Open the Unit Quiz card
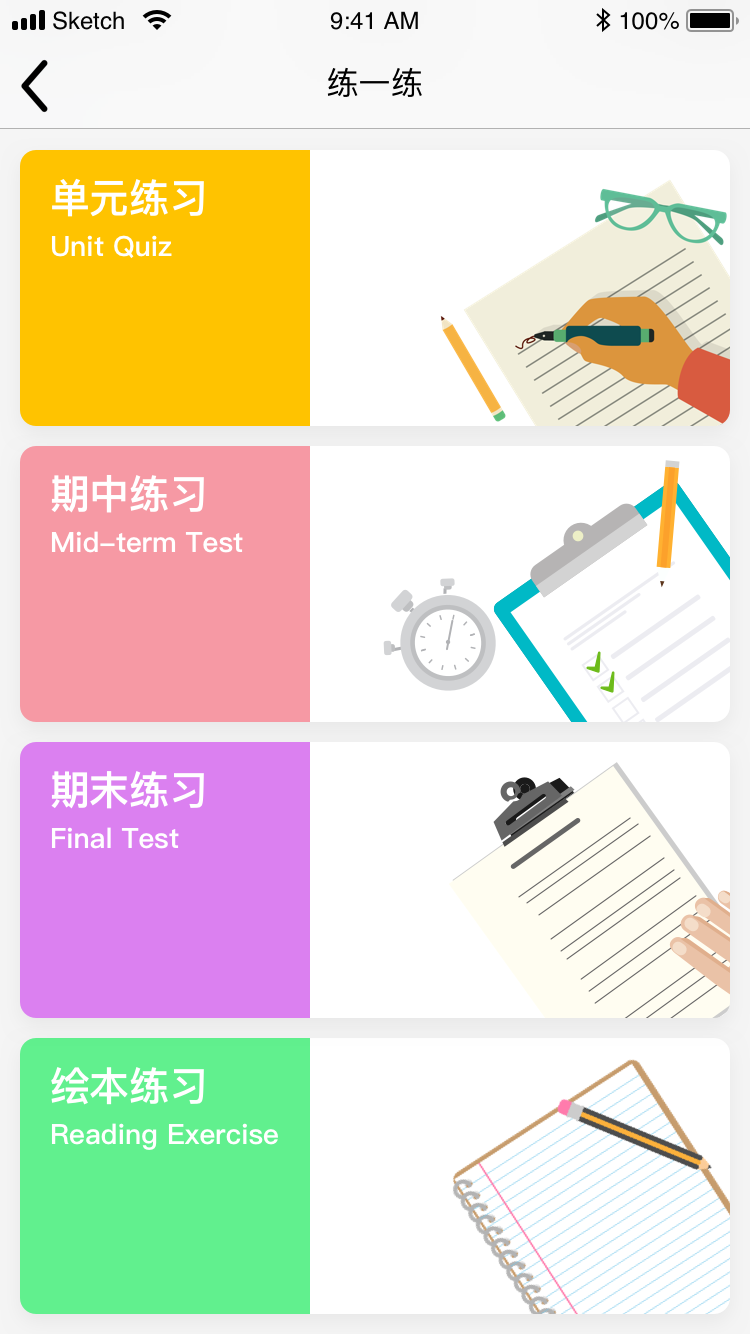 tap(375, 288)
